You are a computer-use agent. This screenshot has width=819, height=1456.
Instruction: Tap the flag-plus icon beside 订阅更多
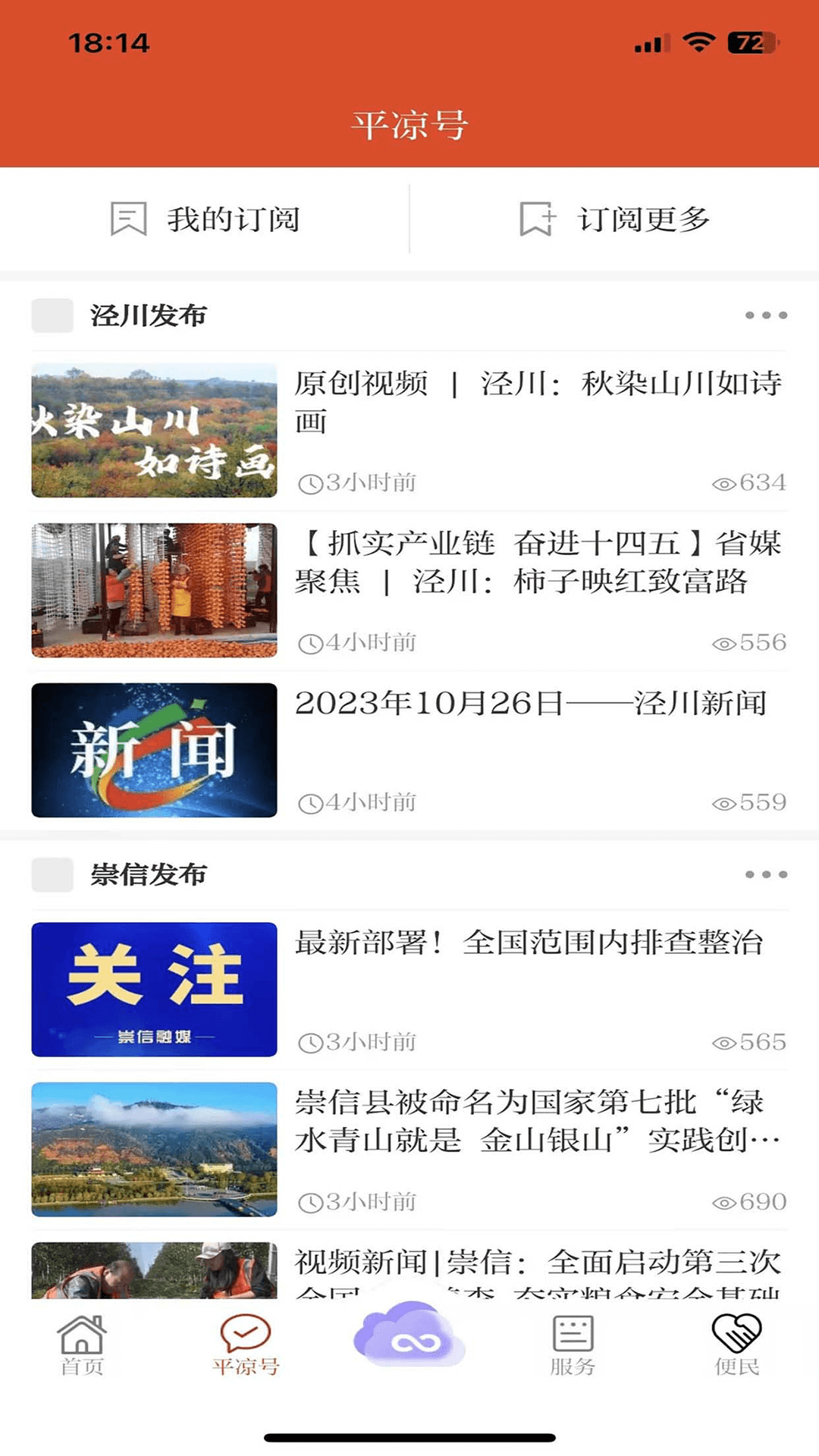tap(535, 220)
